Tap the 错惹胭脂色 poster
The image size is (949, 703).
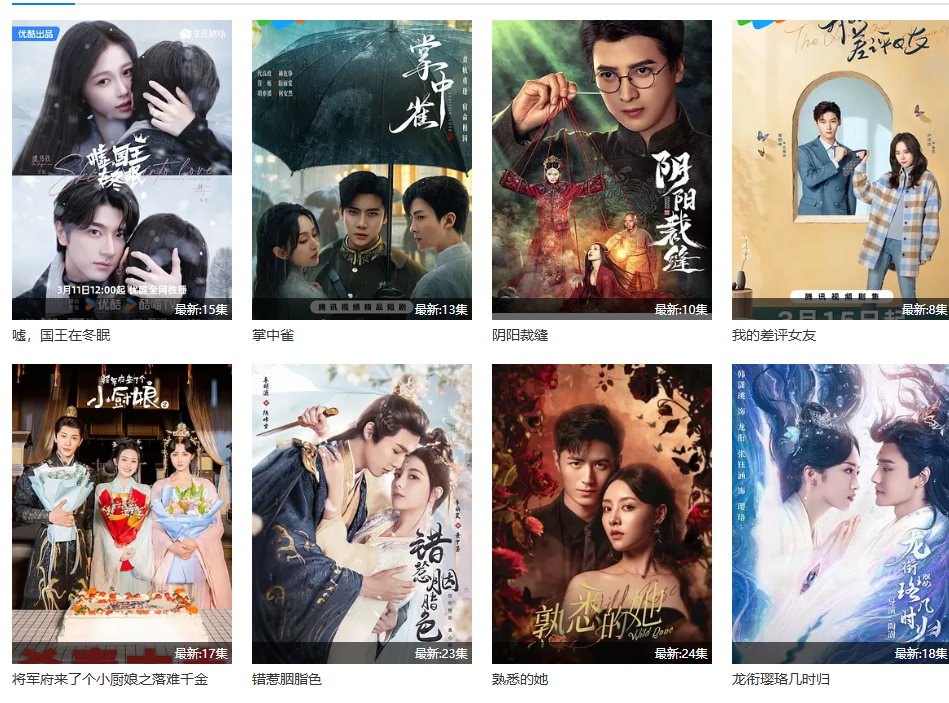tap(361, 514)
